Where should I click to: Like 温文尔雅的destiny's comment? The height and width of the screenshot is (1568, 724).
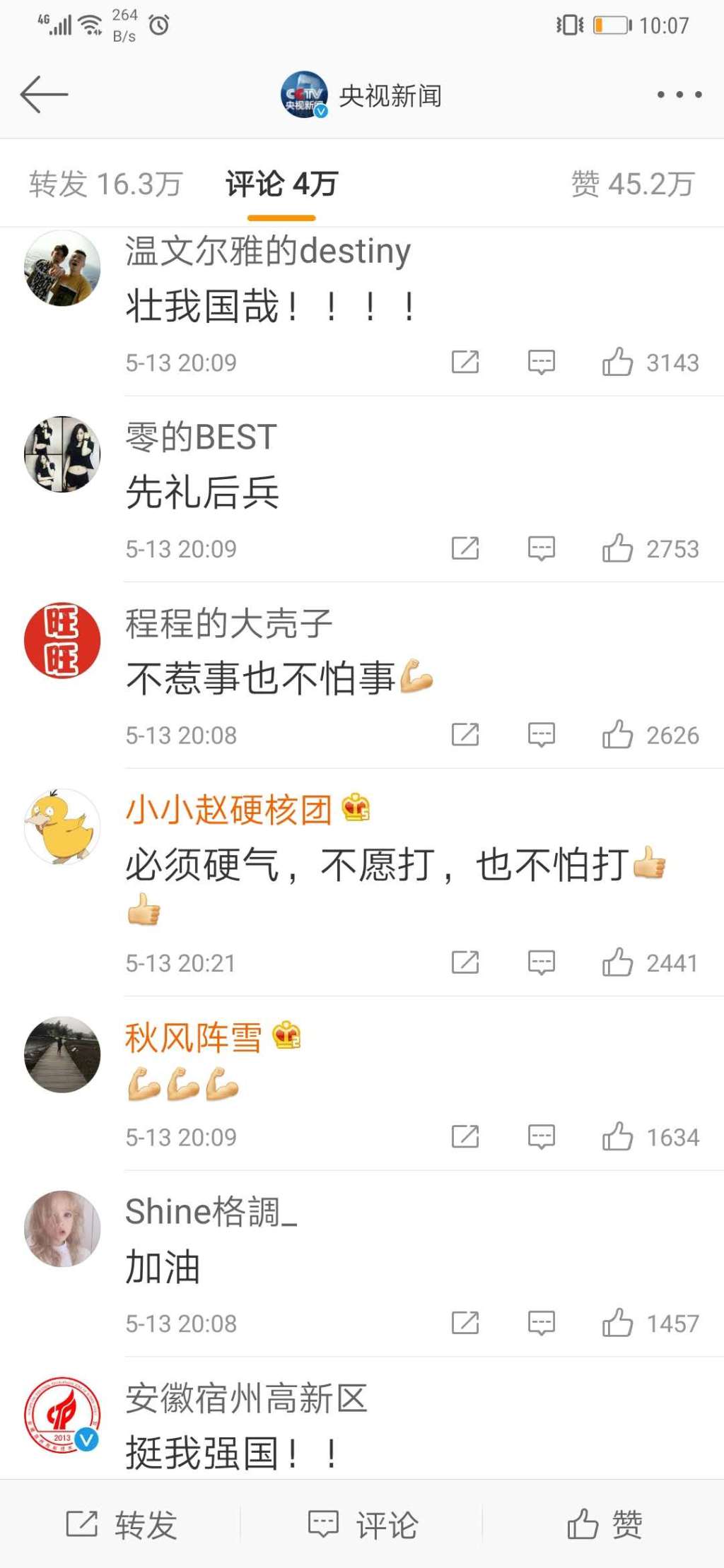[617, 362]
